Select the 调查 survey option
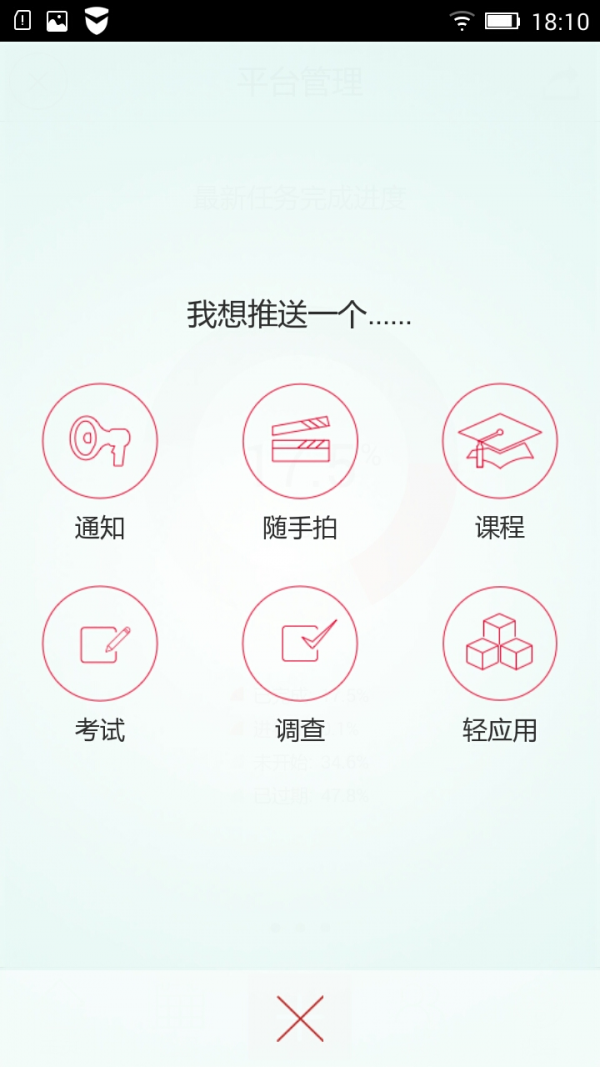The image size is (600, 1067). (300, 643)
